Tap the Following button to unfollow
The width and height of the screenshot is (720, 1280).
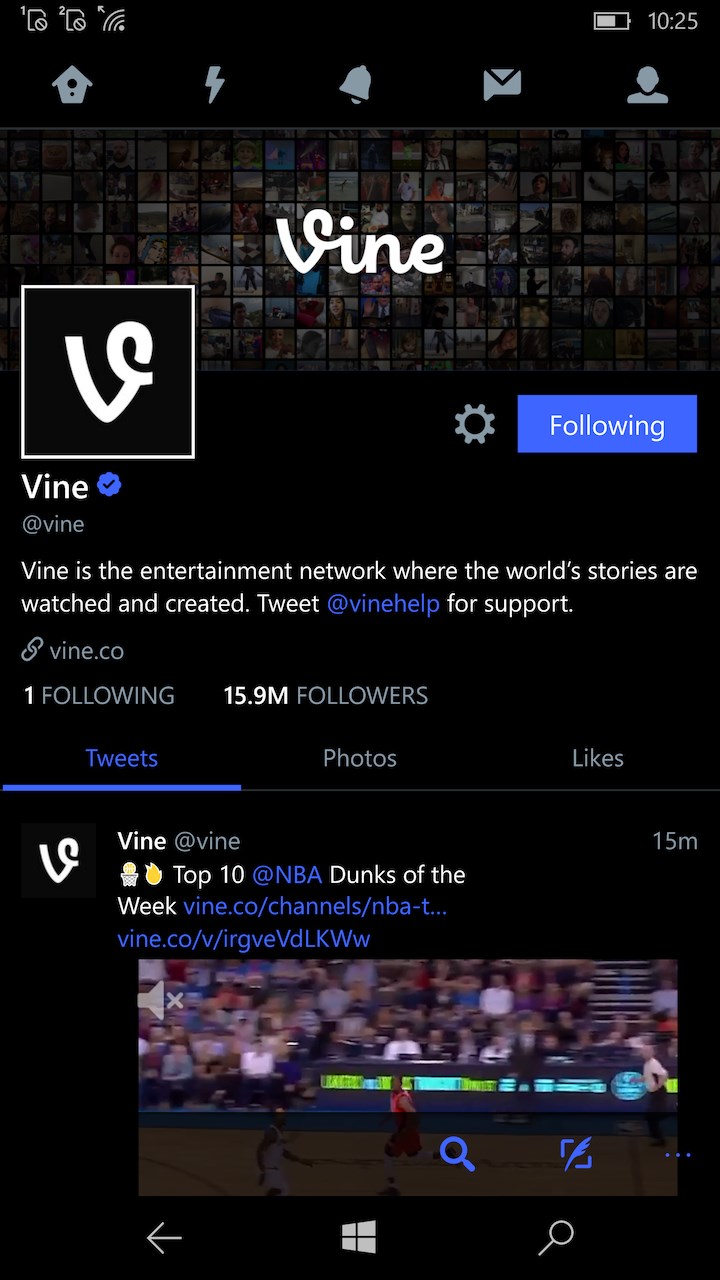click(x=607, y=424)
